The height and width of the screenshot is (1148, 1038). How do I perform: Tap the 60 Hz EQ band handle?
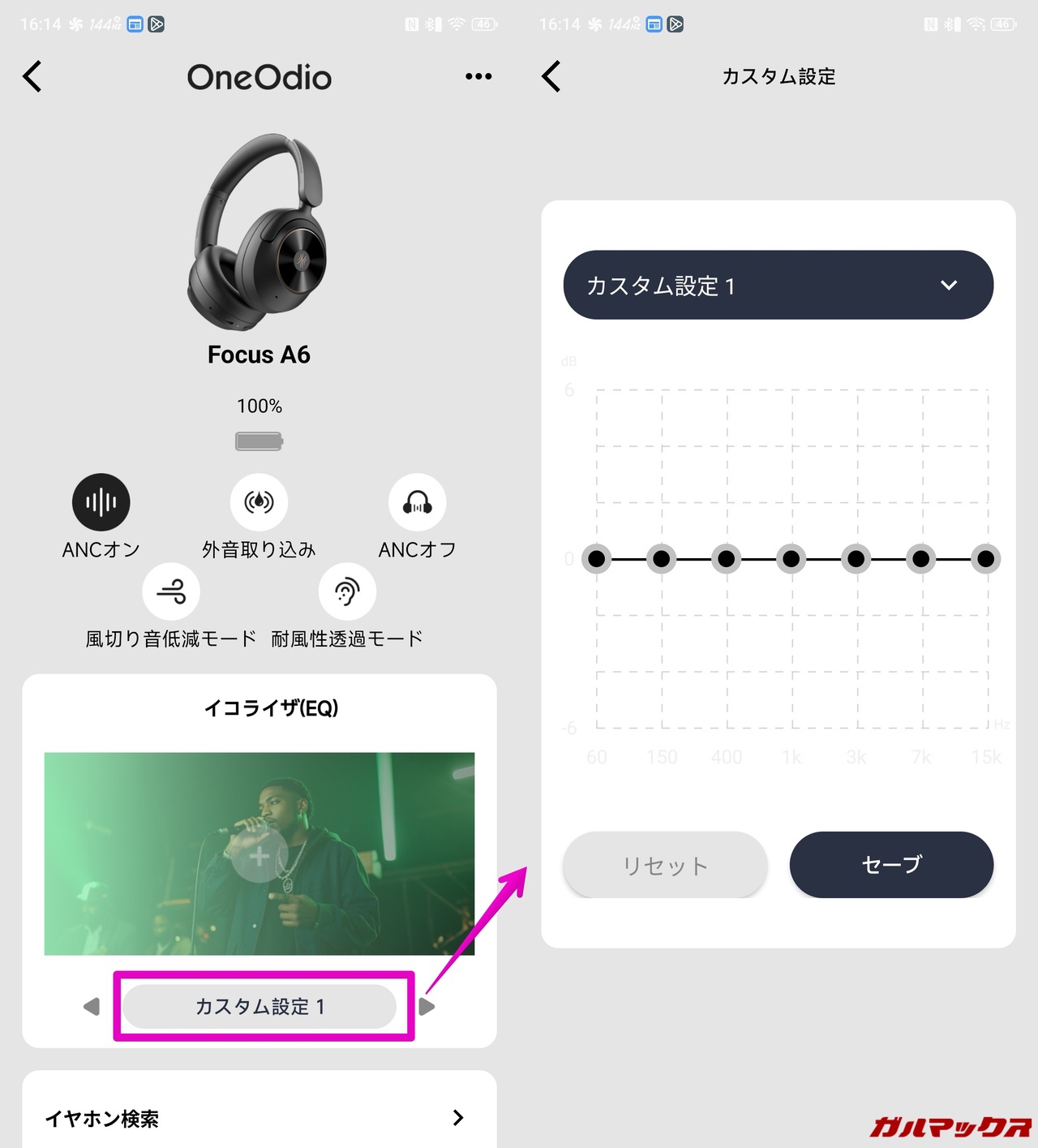click(x=597, y=558)
